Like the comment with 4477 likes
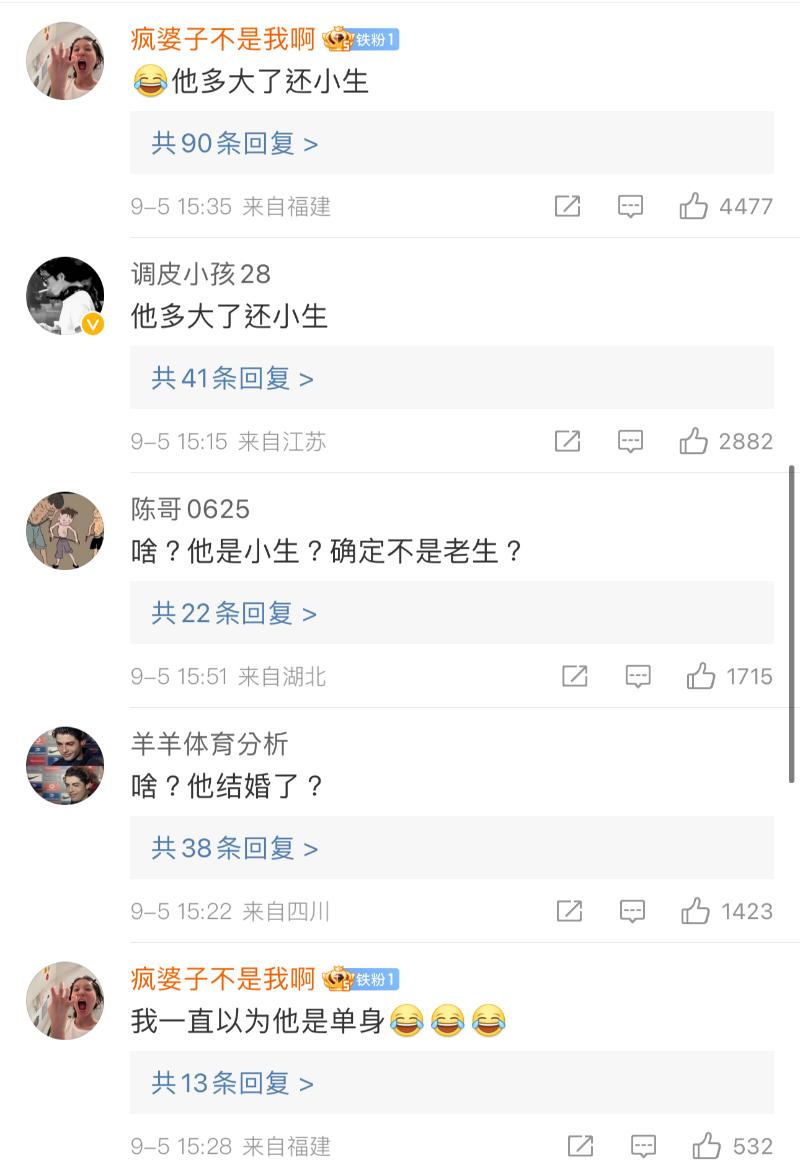 [x=694, y=207]
